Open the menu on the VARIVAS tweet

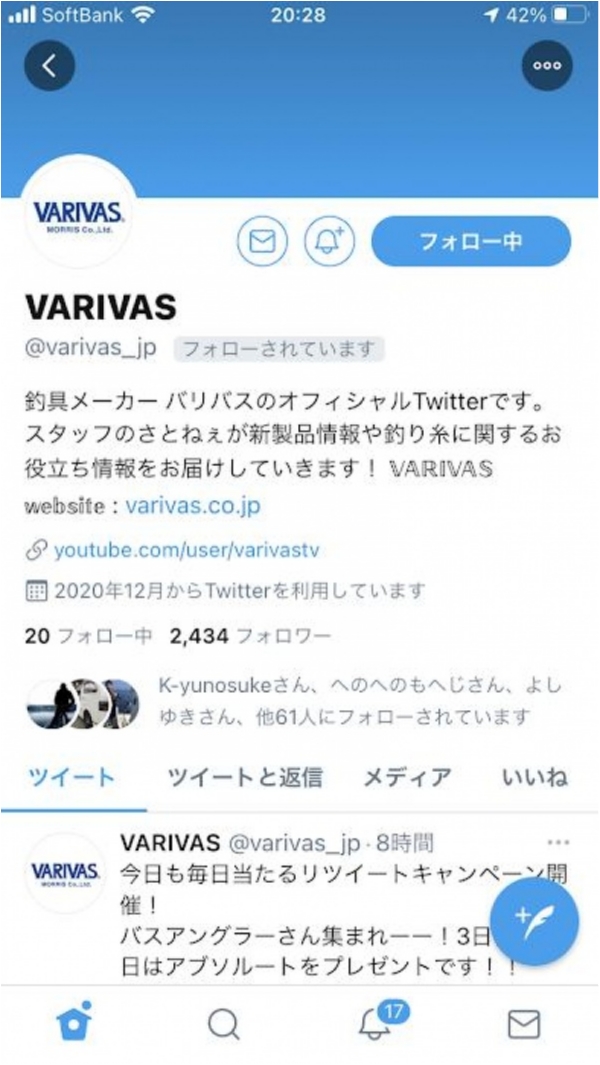coord(558,842)
